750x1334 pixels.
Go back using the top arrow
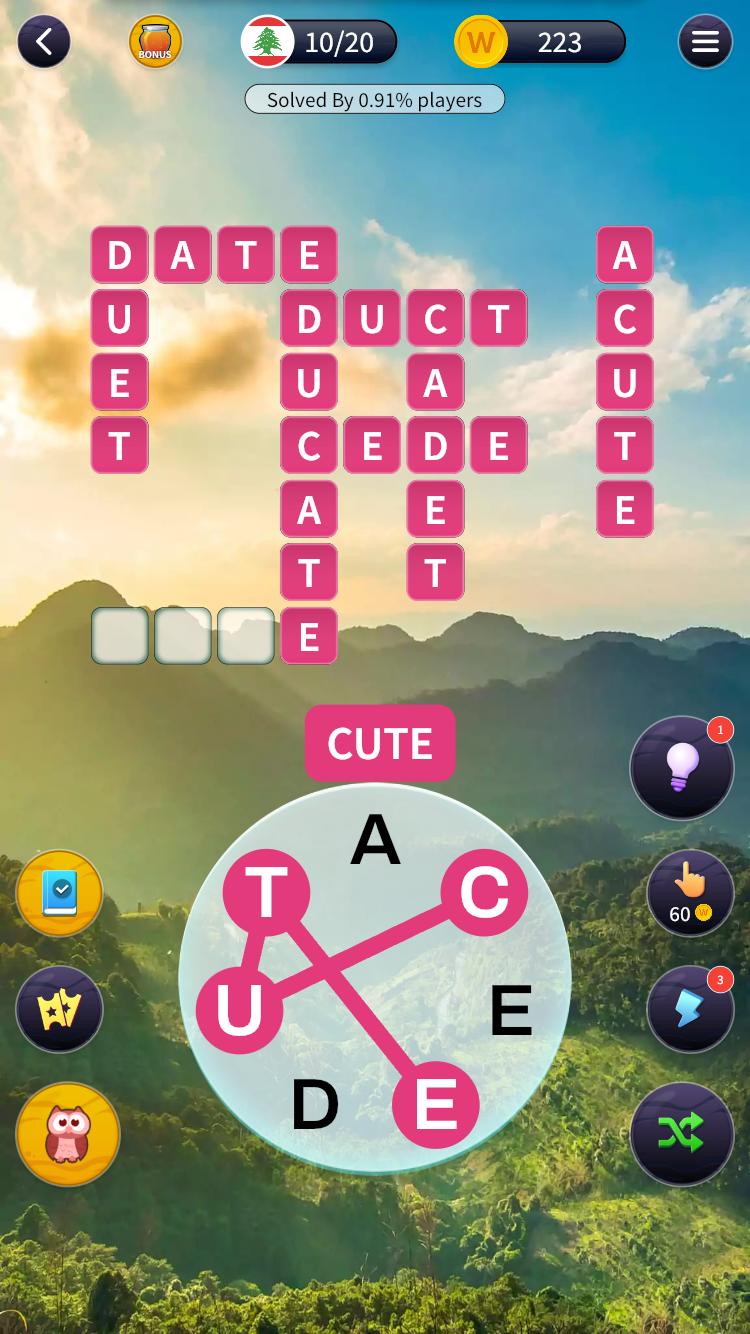coord(43,42)
